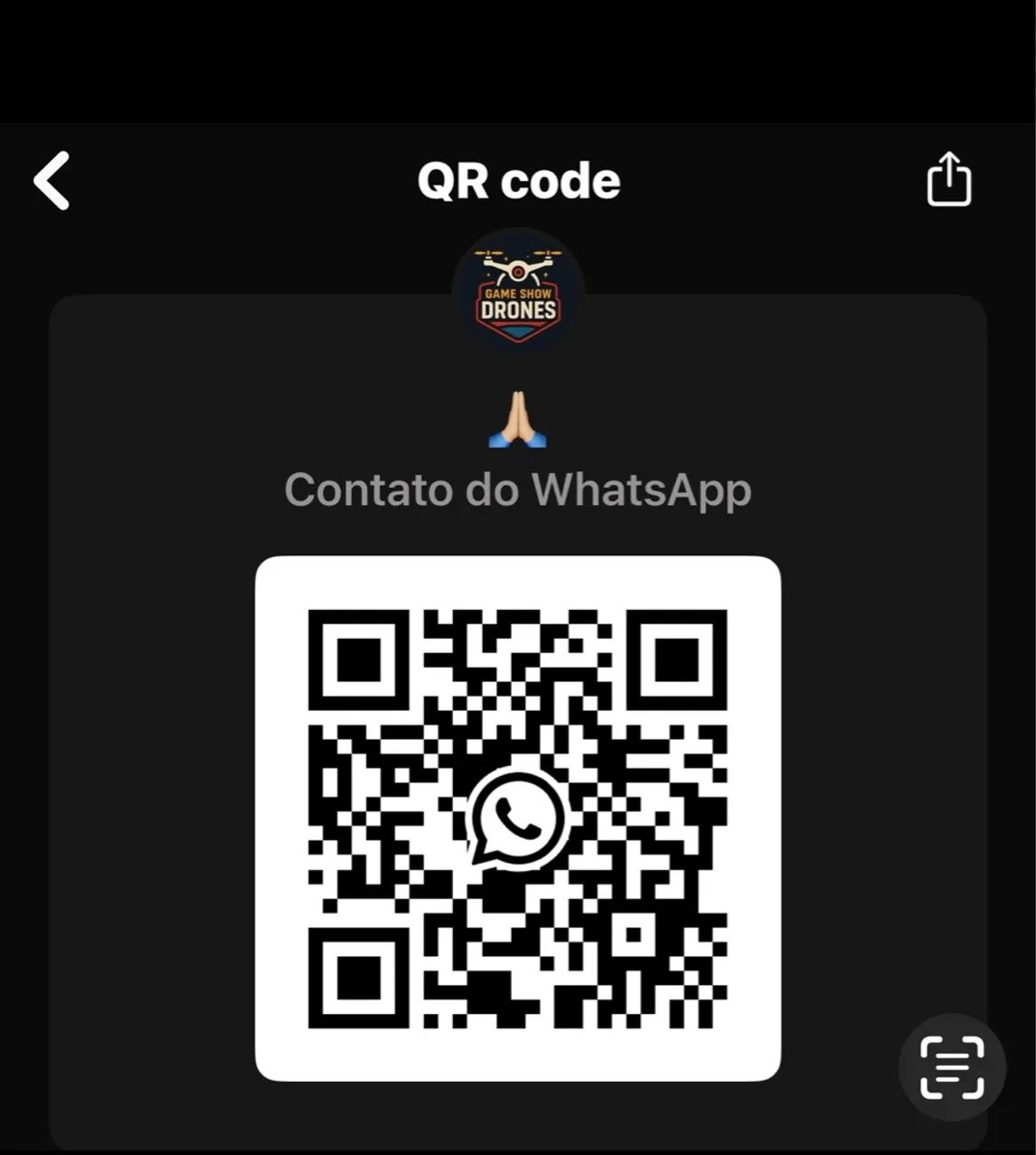The width and height of the screenshot is (1036, 1155).
Task: Share the WhatsApp QR code
Action: [x=949, y=180]
